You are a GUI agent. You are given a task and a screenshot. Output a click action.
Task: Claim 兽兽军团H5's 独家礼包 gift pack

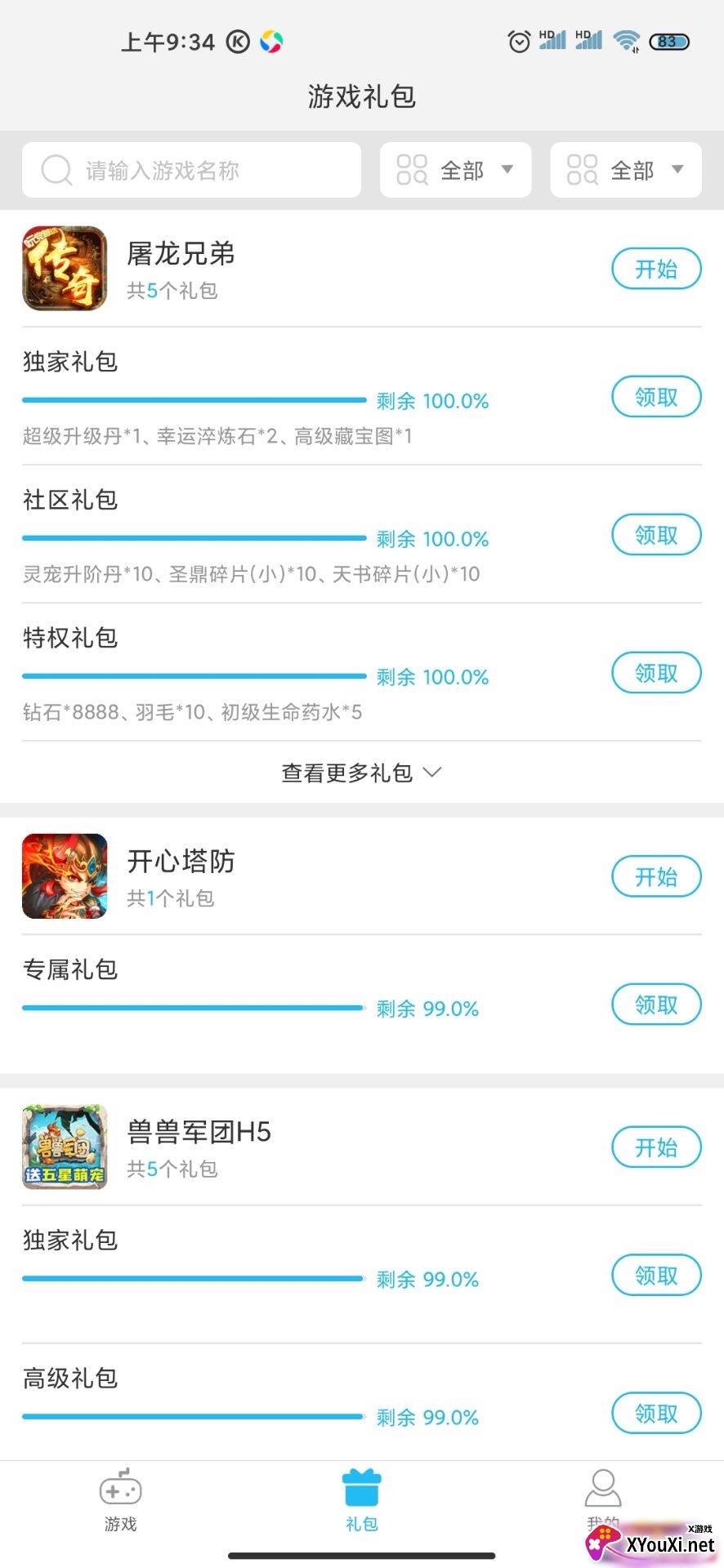(x=656, y=1275)
